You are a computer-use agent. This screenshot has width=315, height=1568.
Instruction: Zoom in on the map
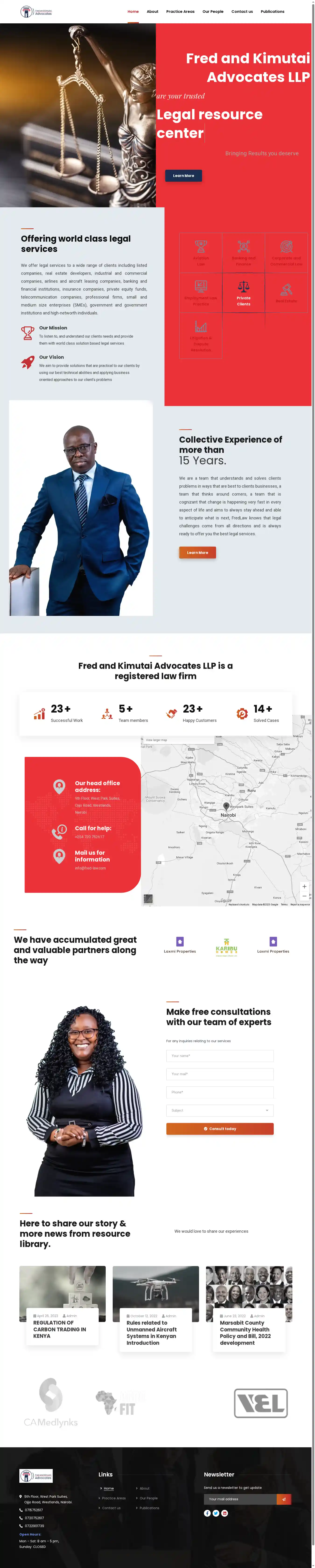(304, 886)
